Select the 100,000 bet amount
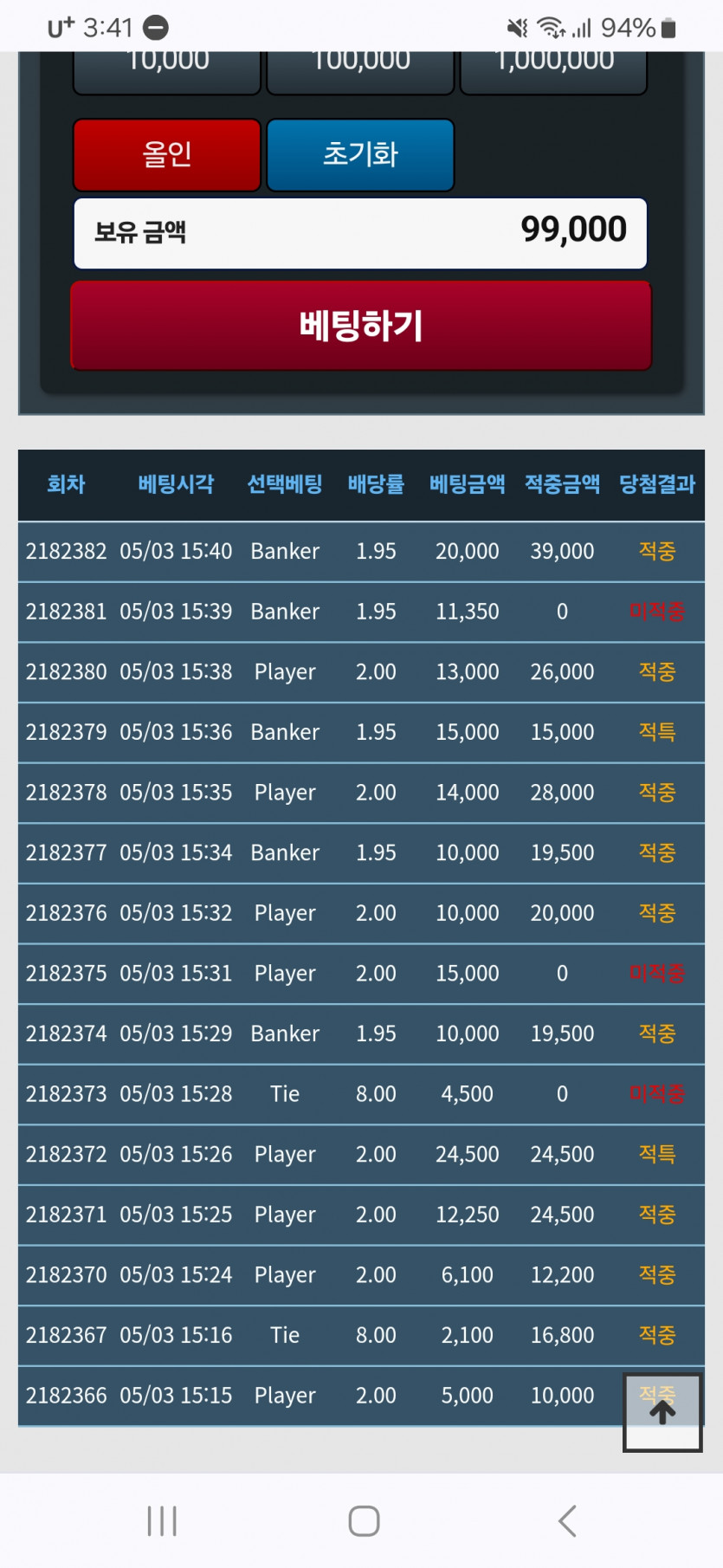Screen dimensions: 723x1568 (360, 71)
